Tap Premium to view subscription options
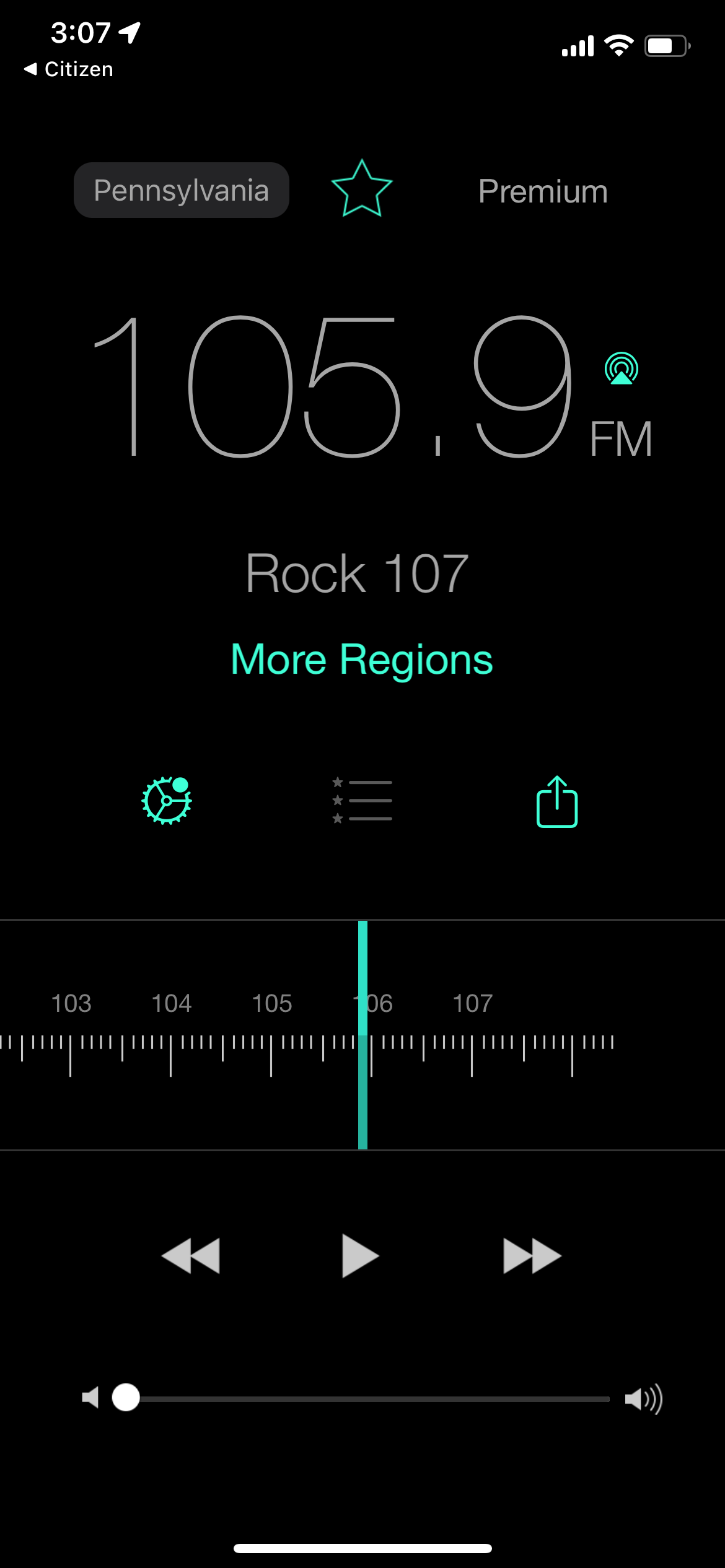Screen dimensions: 725x1568 (x=543, y=191)
